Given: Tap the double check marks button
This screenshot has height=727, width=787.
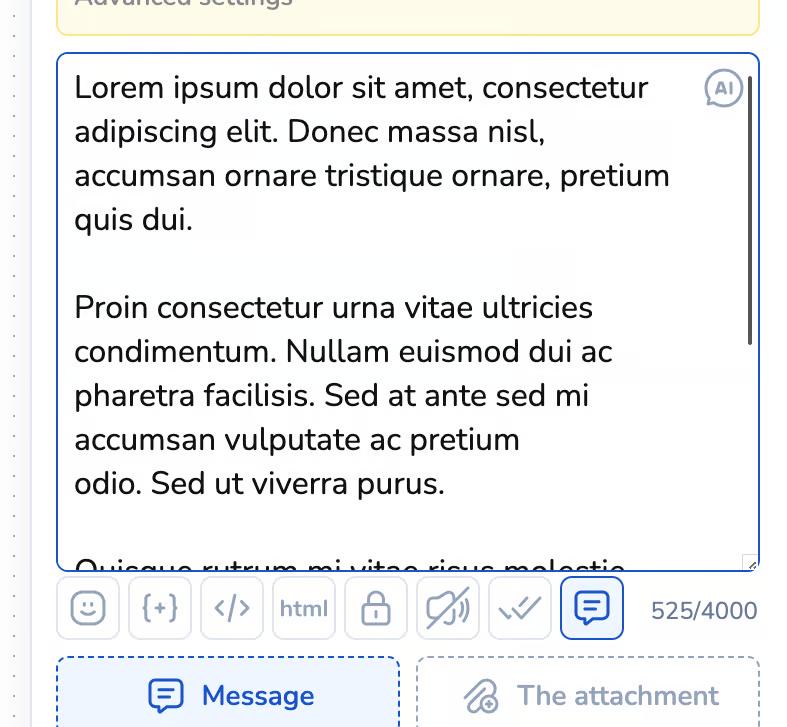Looking at the screenshot, I should click(x=520, y=608).
